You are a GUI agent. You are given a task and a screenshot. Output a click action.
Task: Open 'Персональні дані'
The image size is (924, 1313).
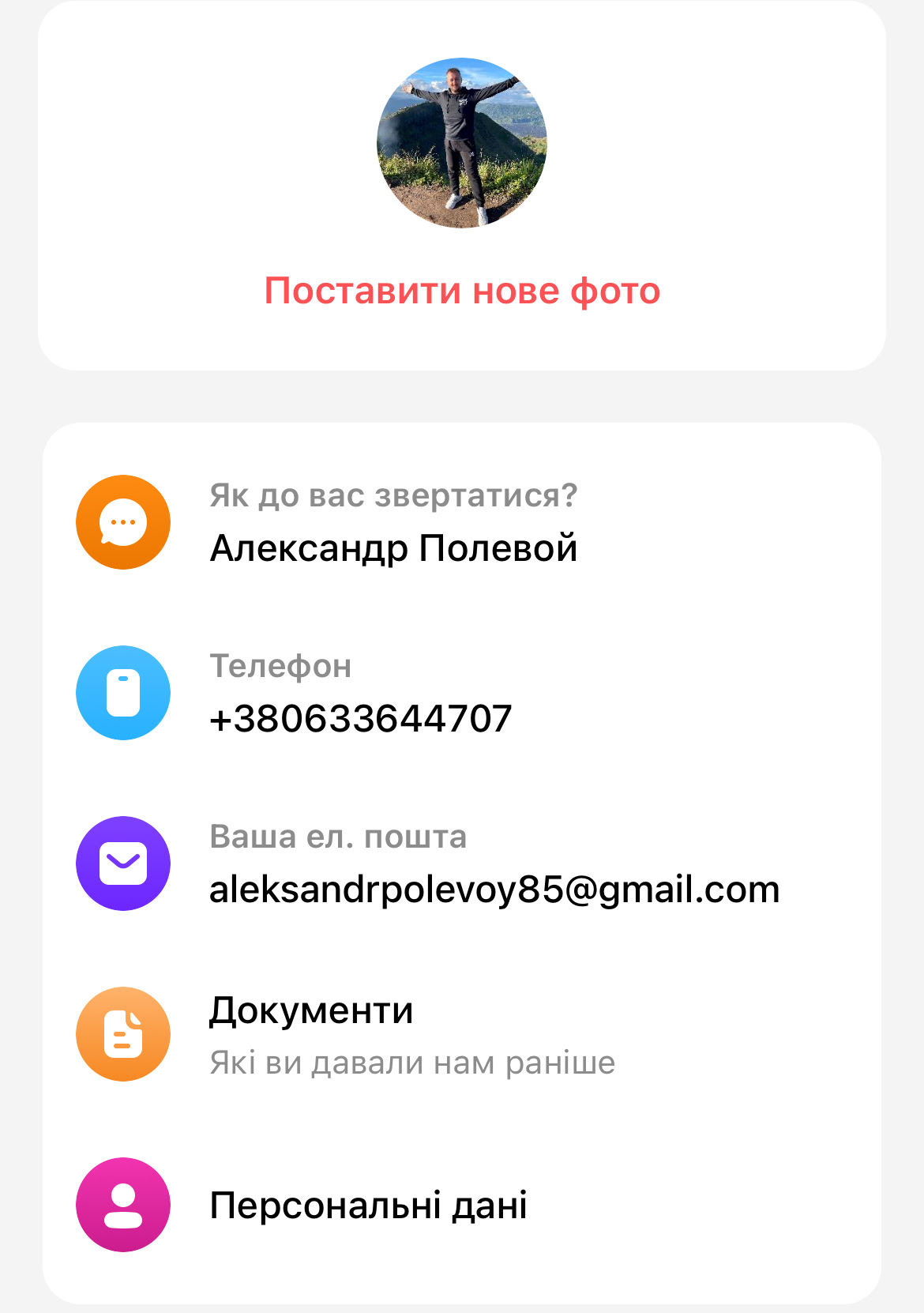[x=462, y=1205]
